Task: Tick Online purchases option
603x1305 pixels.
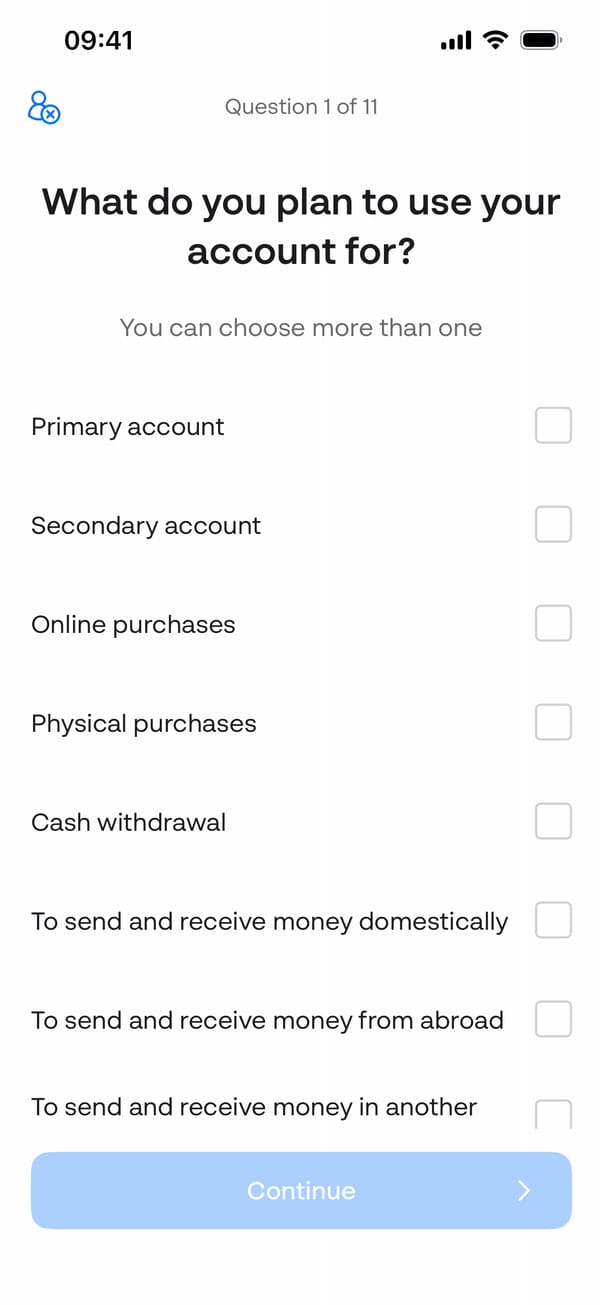Action: coord(553,623)
